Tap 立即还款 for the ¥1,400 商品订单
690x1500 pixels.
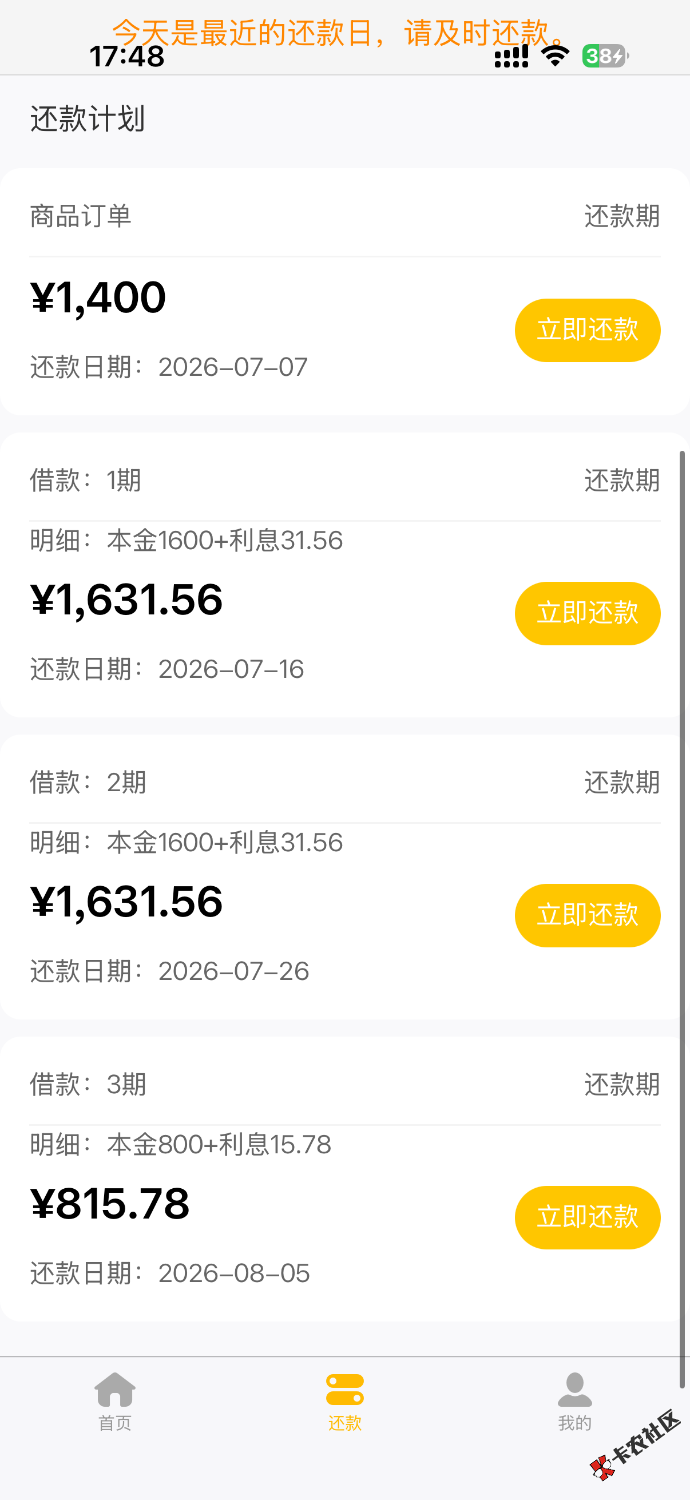[588, 330]
